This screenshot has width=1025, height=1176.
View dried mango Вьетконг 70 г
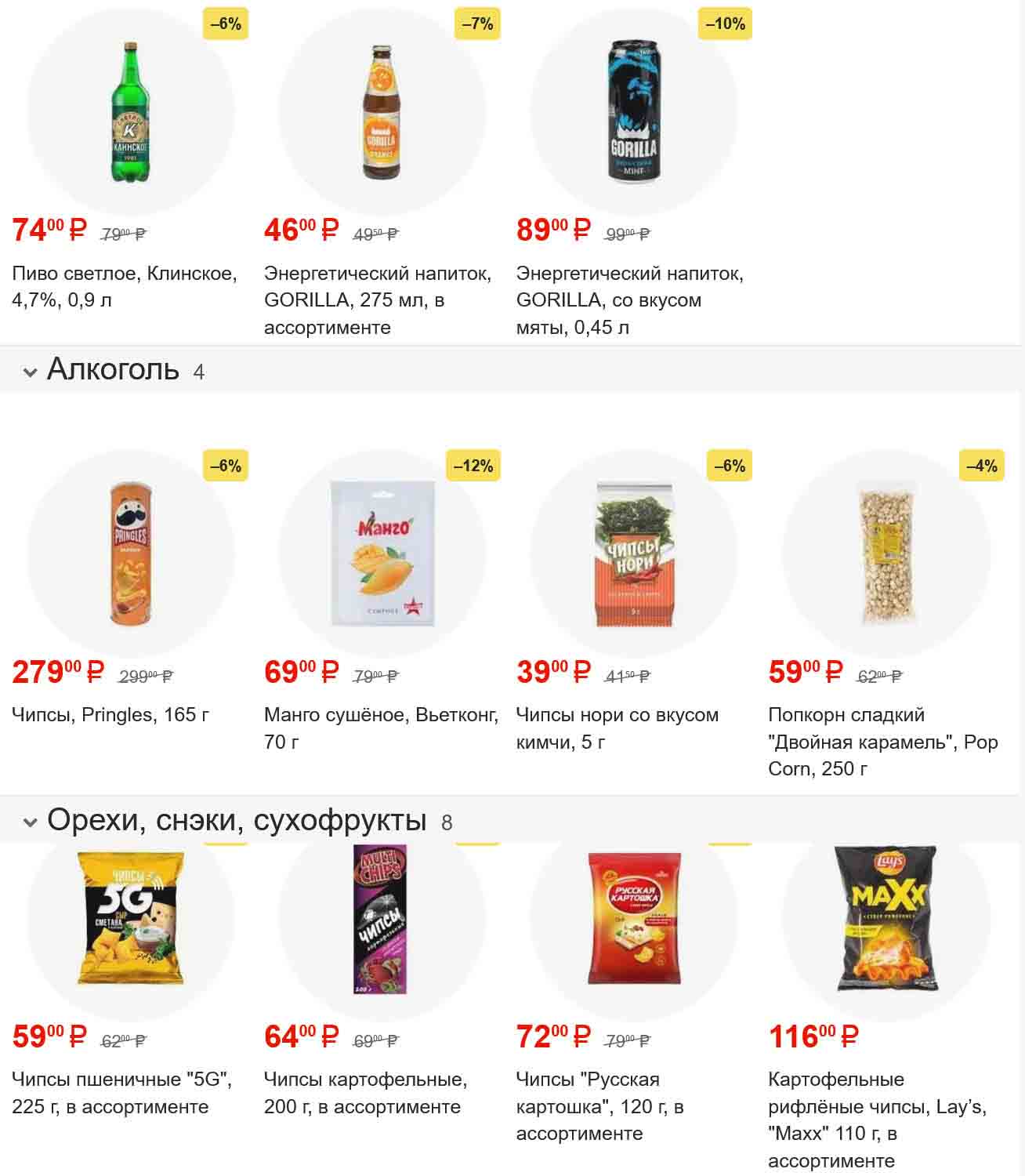(x=382, y=555)
